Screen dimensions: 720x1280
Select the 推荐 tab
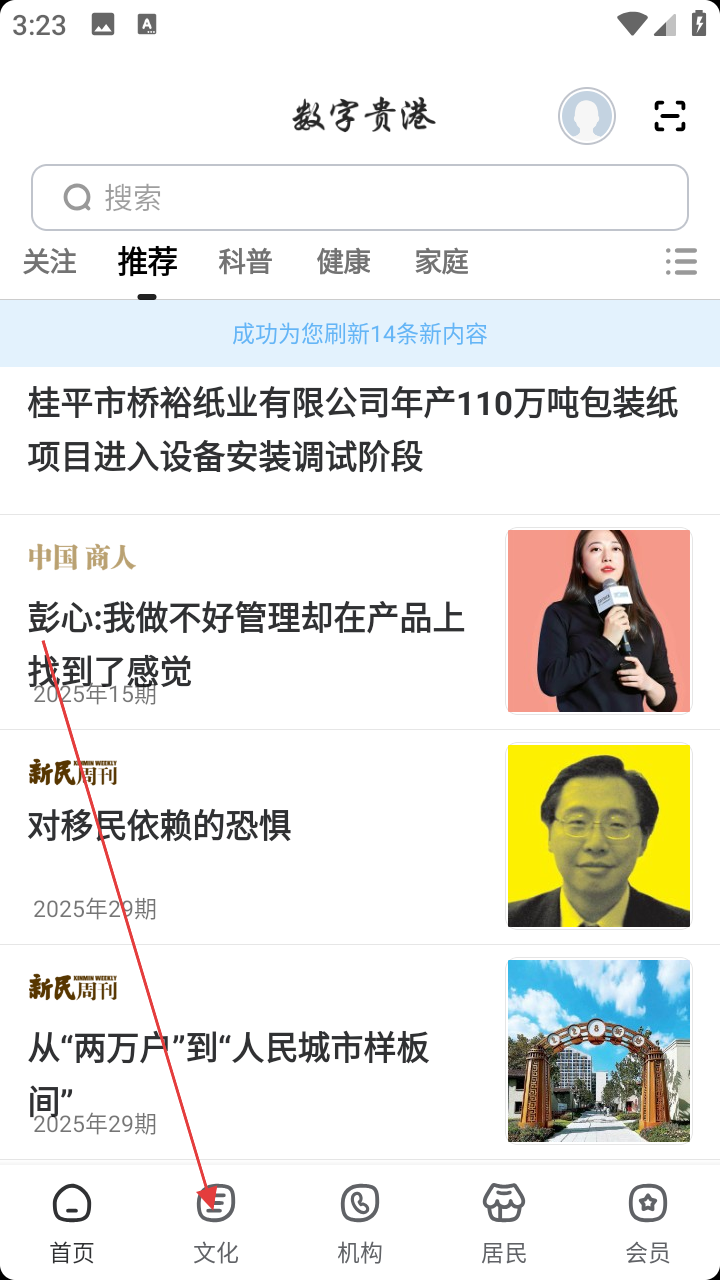tap(148, 262)
